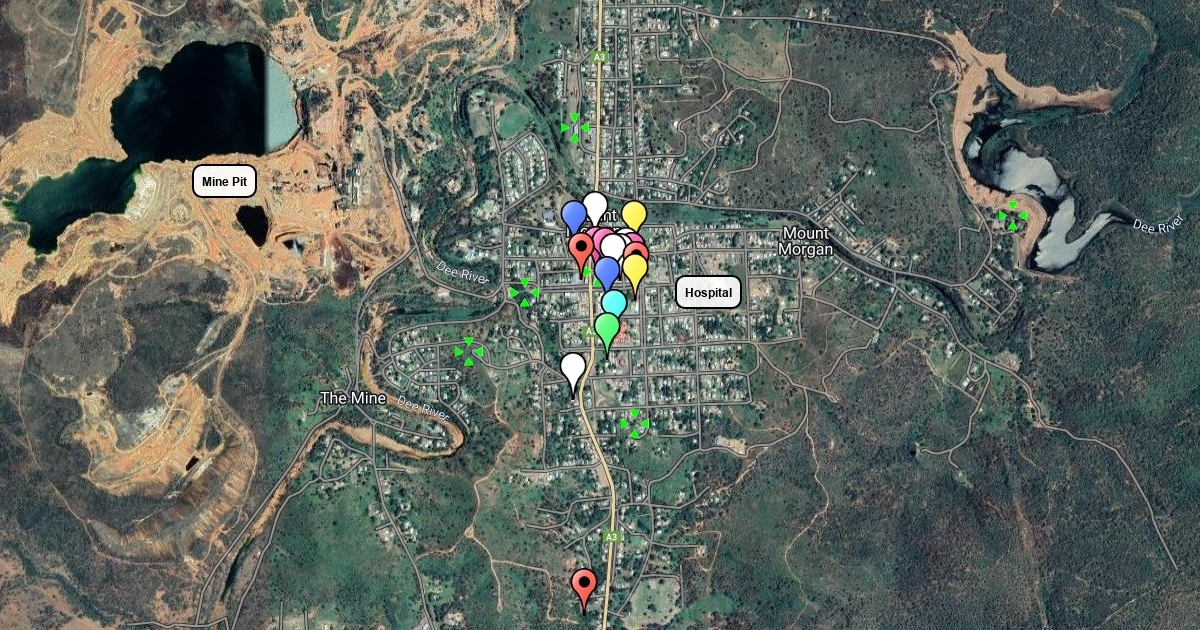The width and height of the screenshot is (1200, 630).
Task: Select the cyan map marker
Action: click(x=614, y=303)
